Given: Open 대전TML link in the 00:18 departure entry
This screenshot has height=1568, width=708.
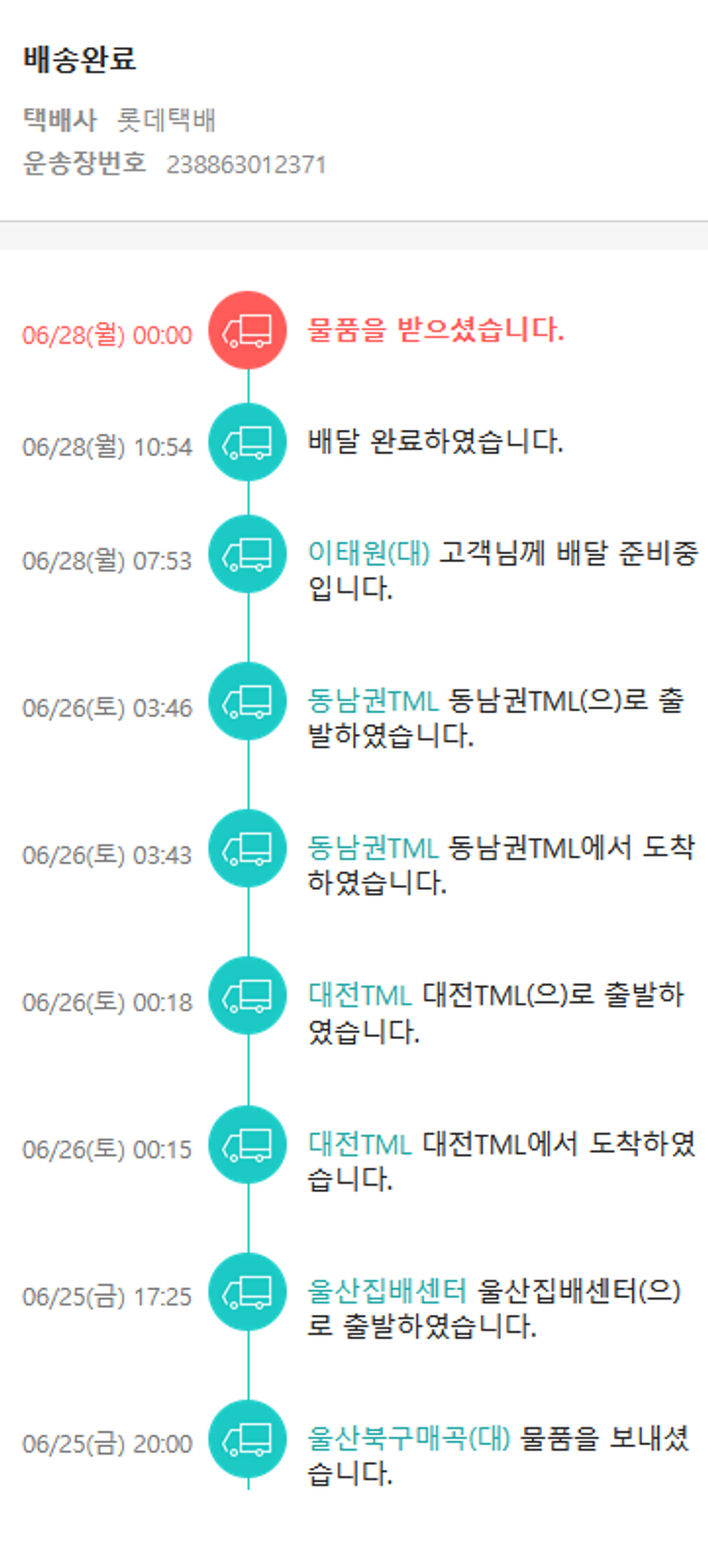Looking at the screenshot, I should (360, 995).
